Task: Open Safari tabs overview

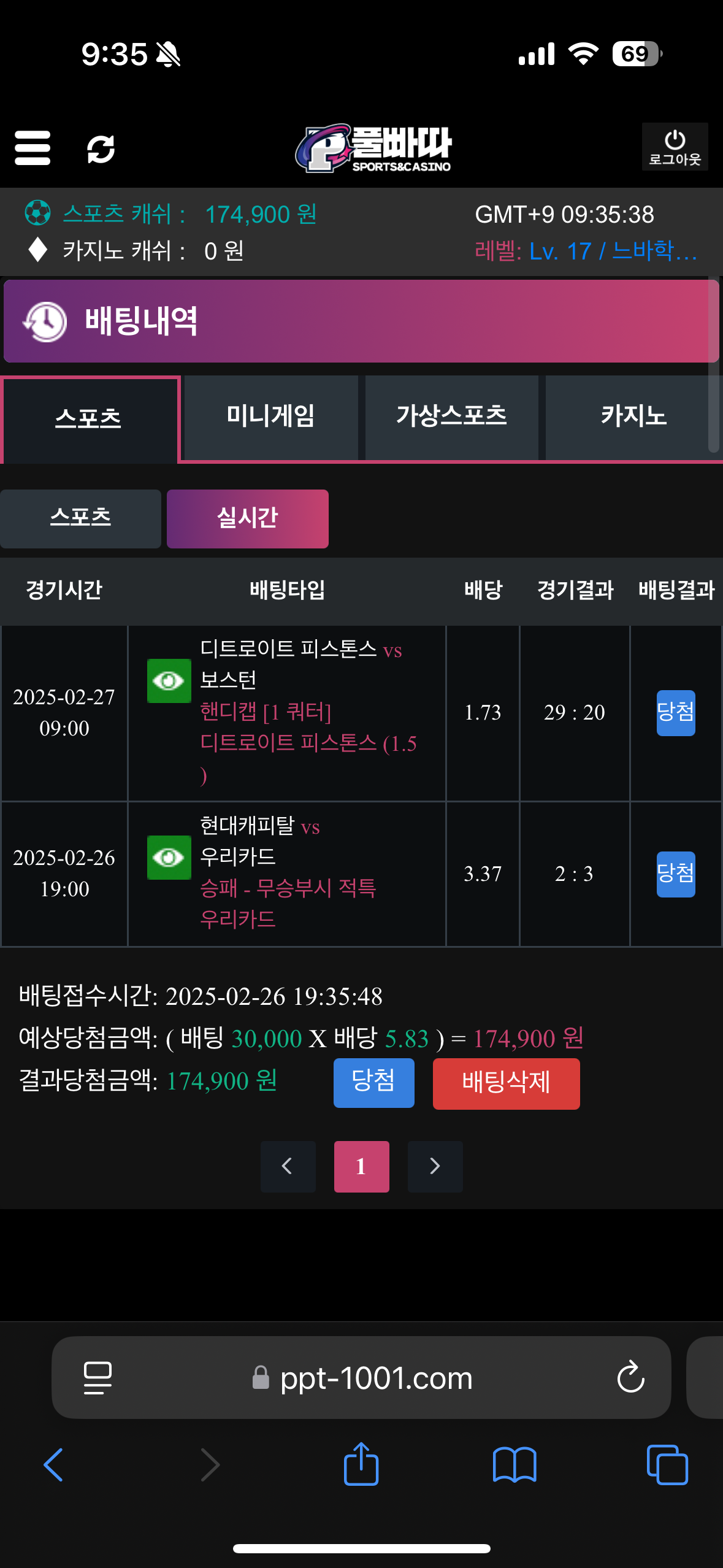Action: click(x=667, y=1464)
